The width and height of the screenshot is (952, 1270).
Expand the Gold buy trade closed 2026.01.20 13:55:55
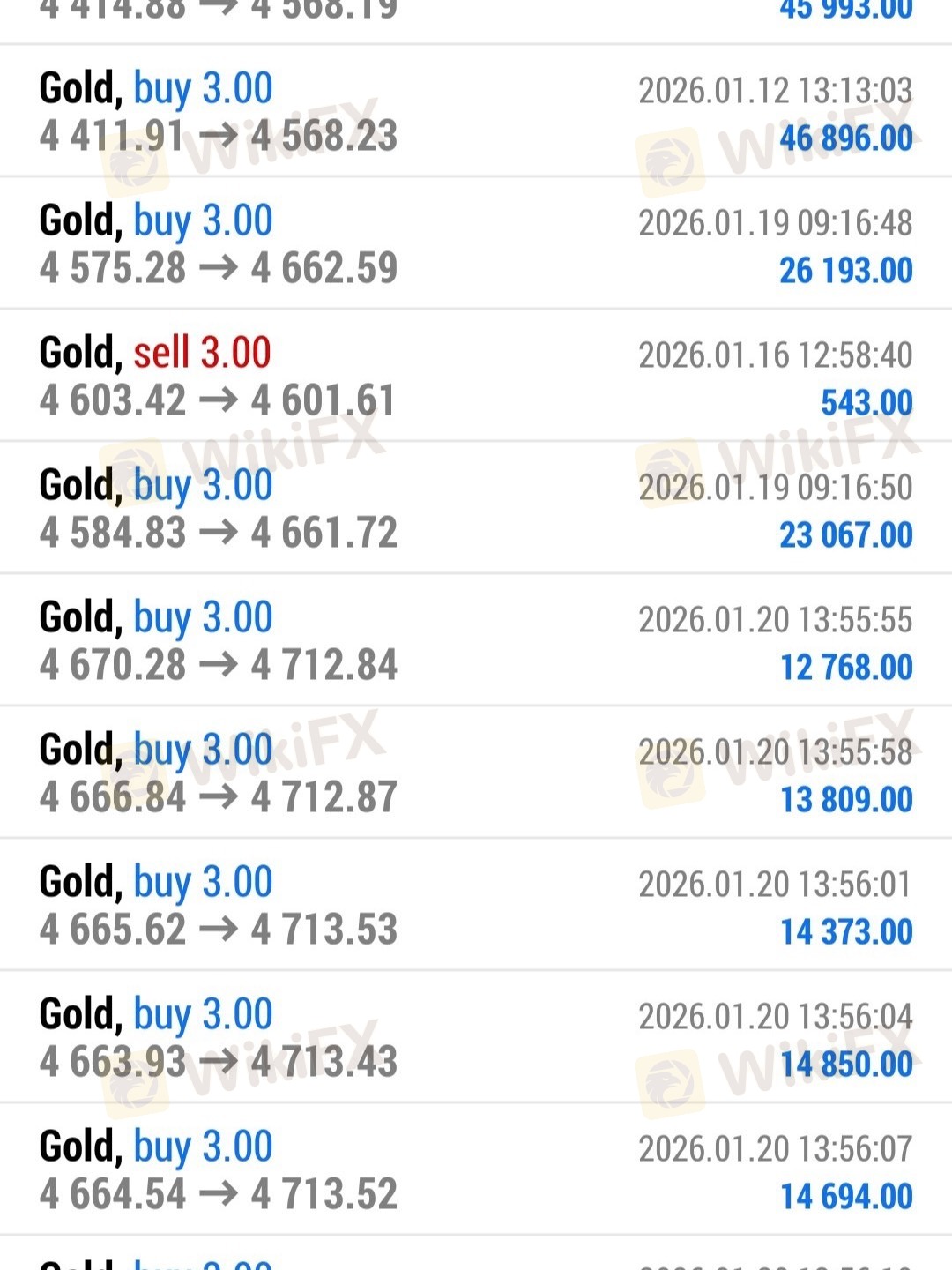click(476, 641)
